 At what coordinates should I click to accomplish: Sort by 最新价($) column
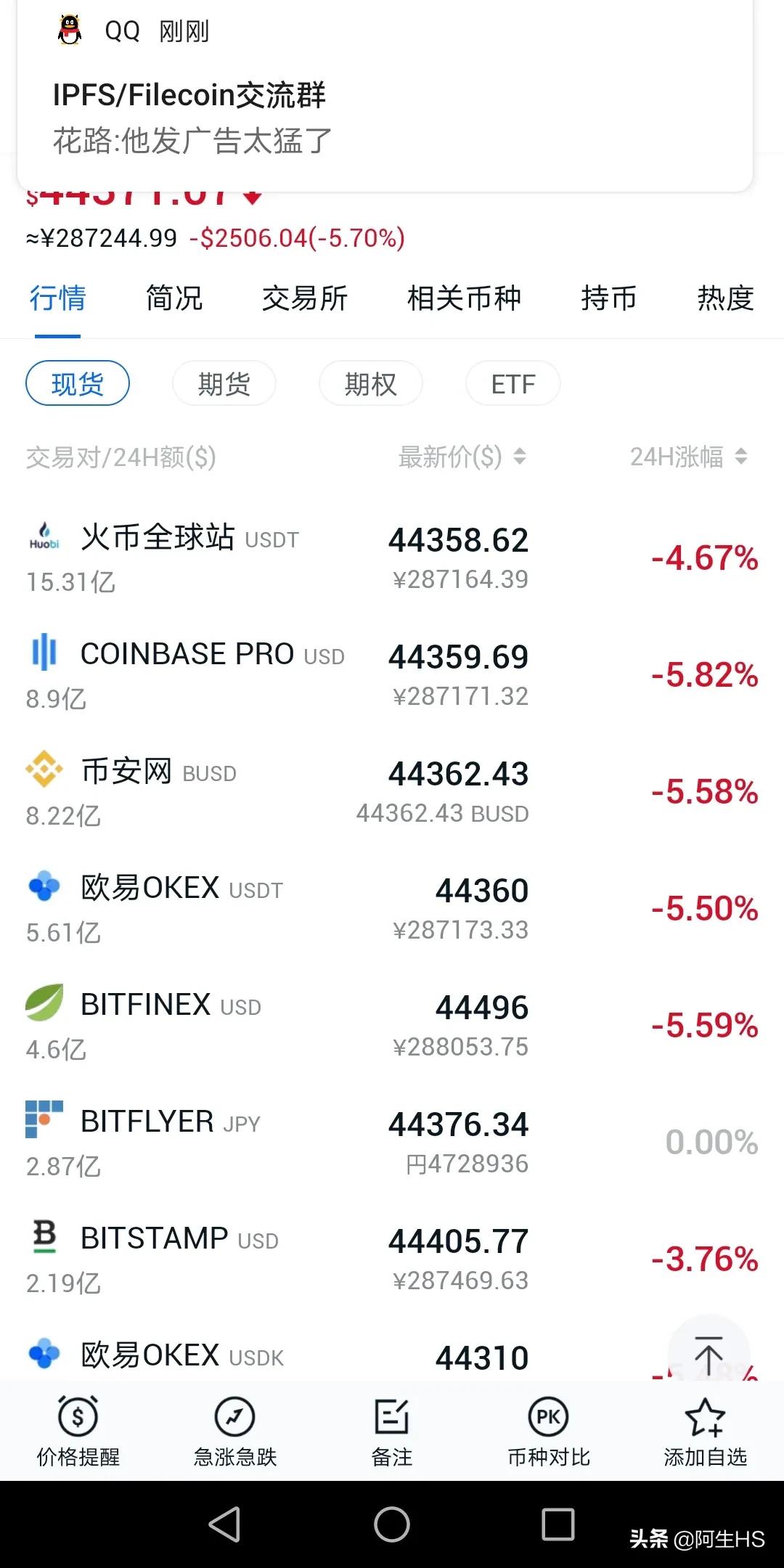point(462,457)
